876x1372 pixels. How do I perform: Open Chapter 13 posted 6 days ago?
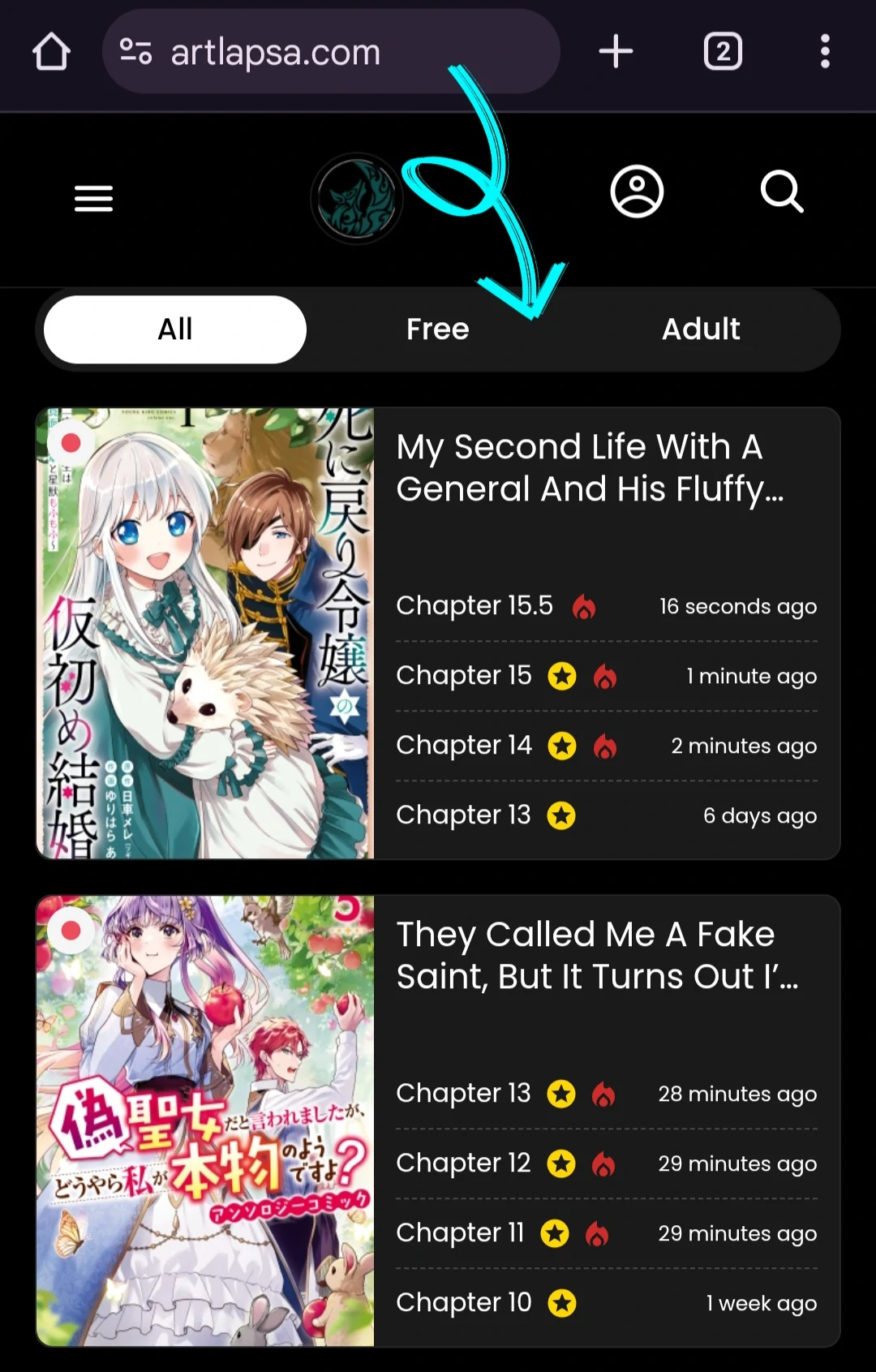click(463, 815)
